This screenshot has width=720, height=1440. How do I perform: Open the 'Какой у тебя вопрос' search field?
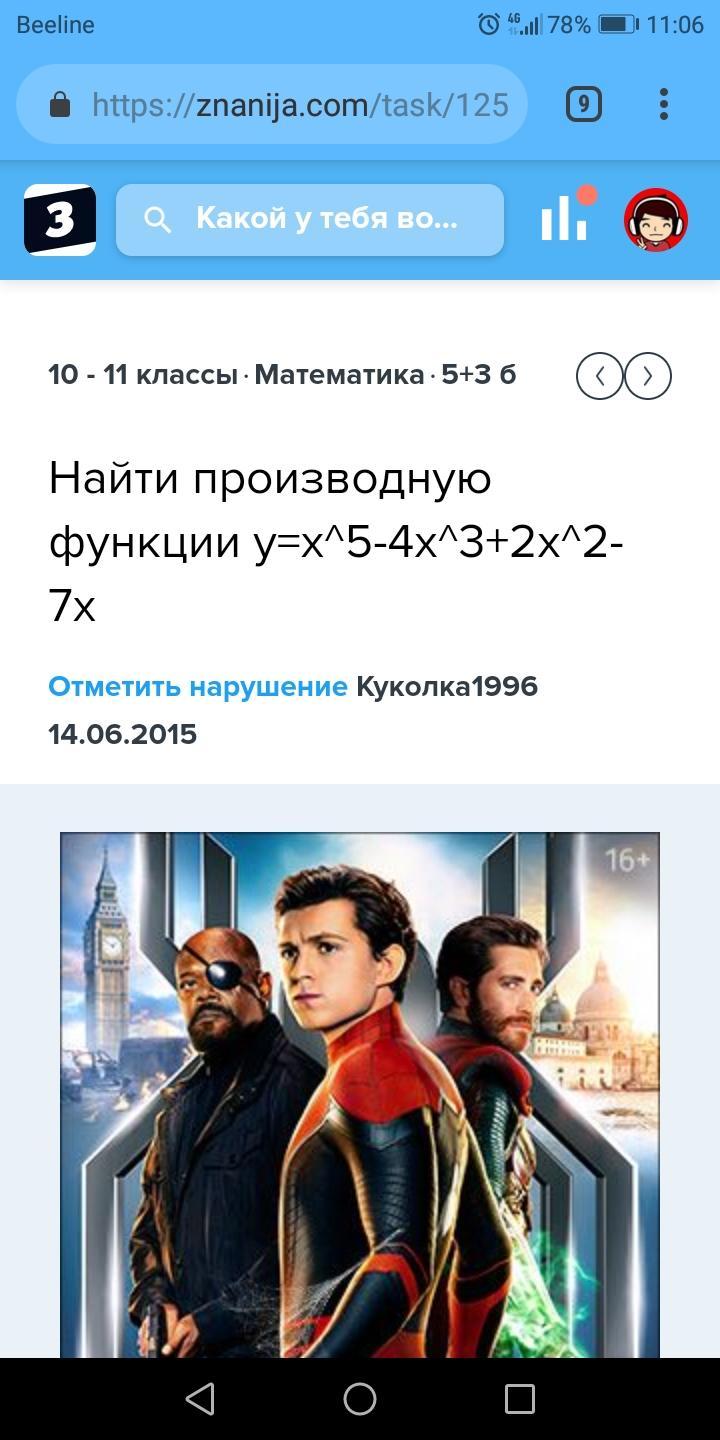coord(310,219)
